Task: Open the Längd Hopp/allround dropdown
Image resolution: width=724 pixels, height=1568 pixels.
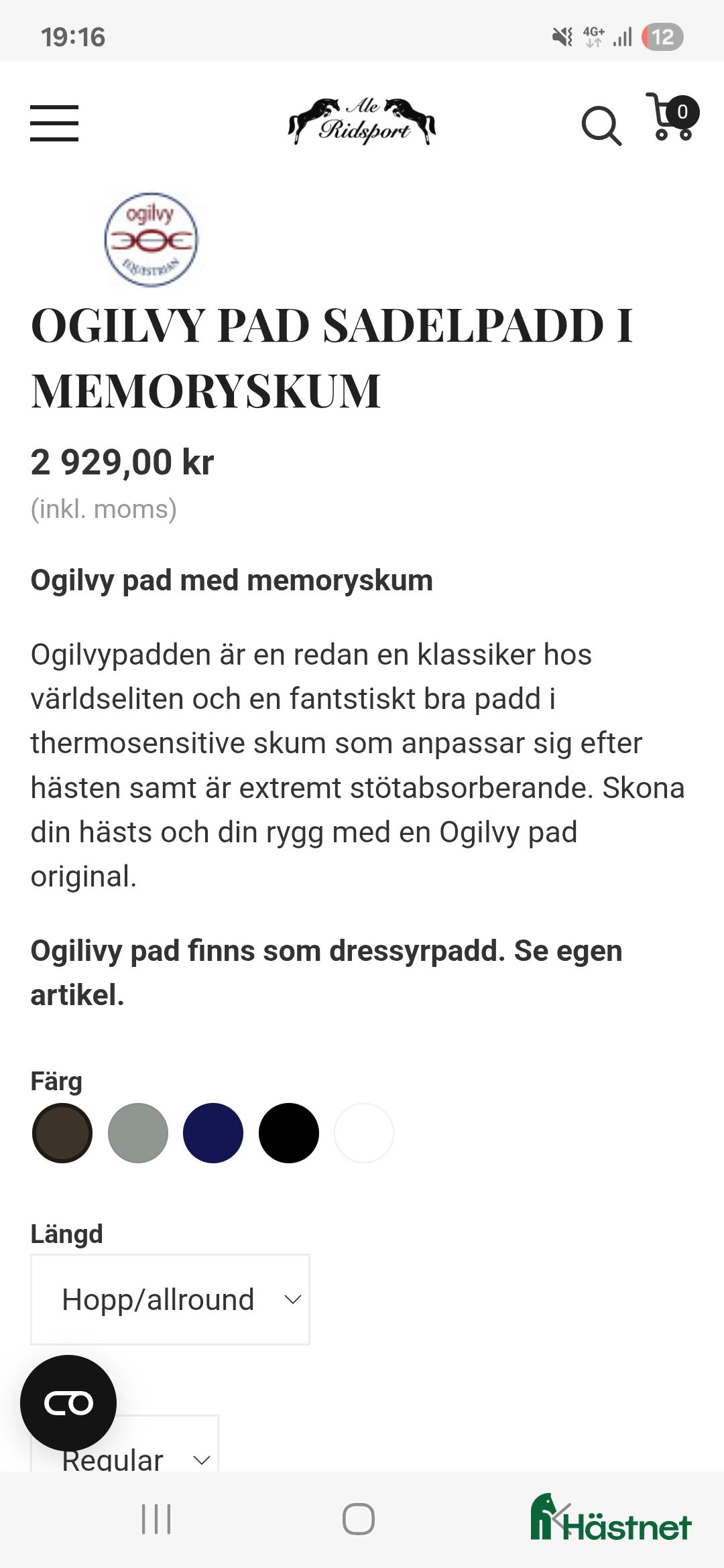Action: point(169,1299)
